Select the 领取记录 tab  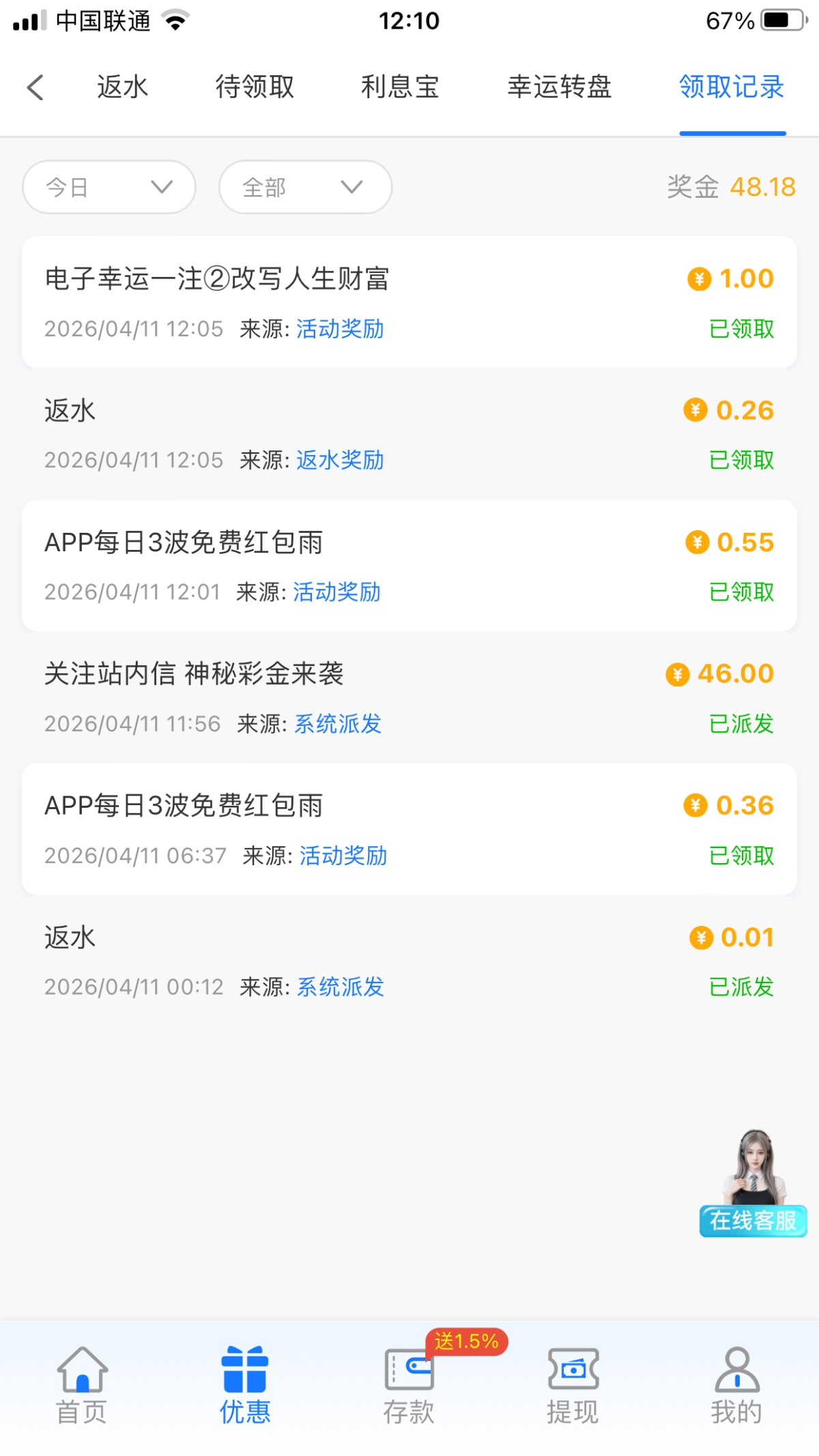pos(732,87)
